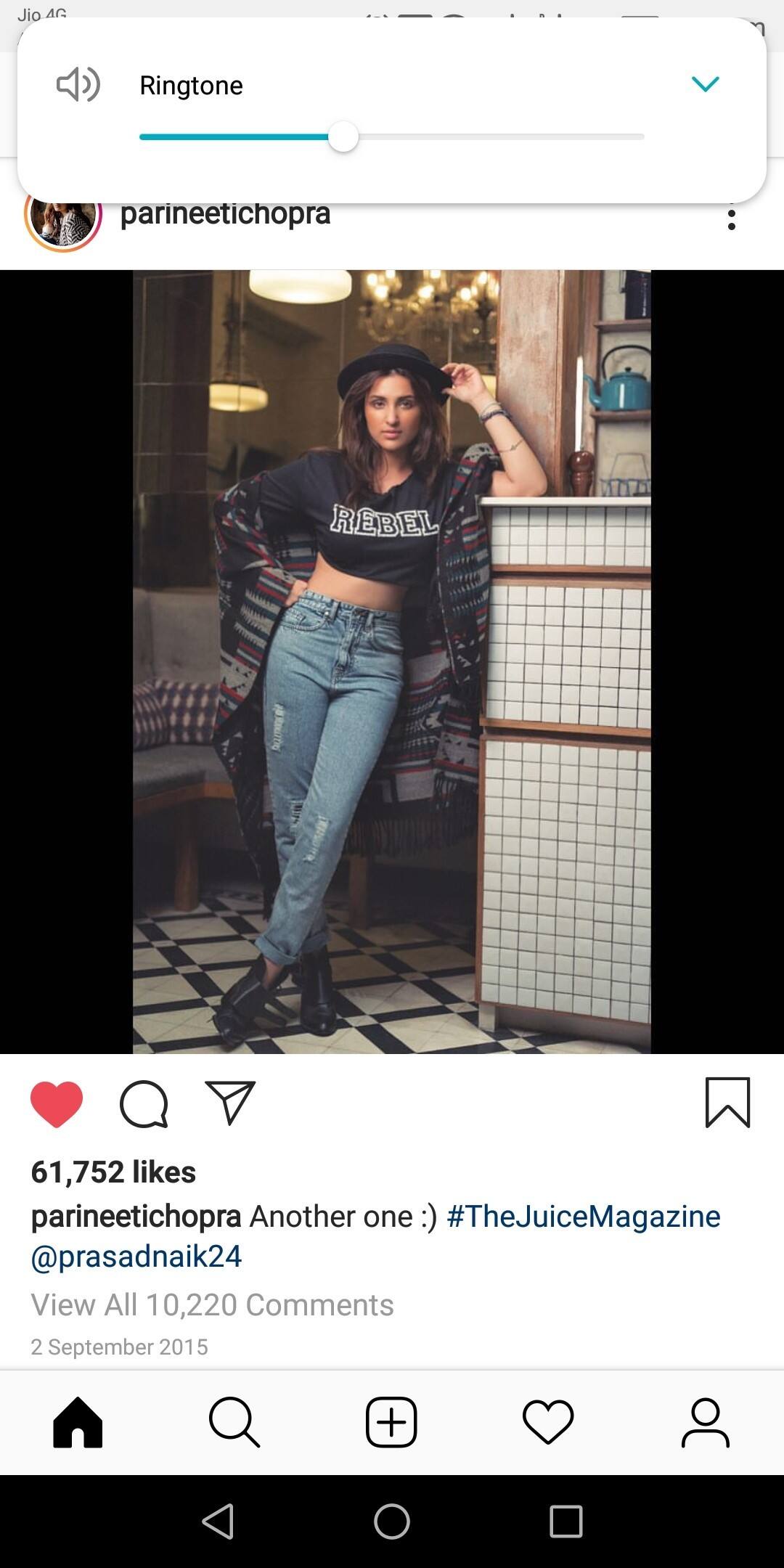
Task: Tap the Ringtone volume slider
Action: (392, 136)
